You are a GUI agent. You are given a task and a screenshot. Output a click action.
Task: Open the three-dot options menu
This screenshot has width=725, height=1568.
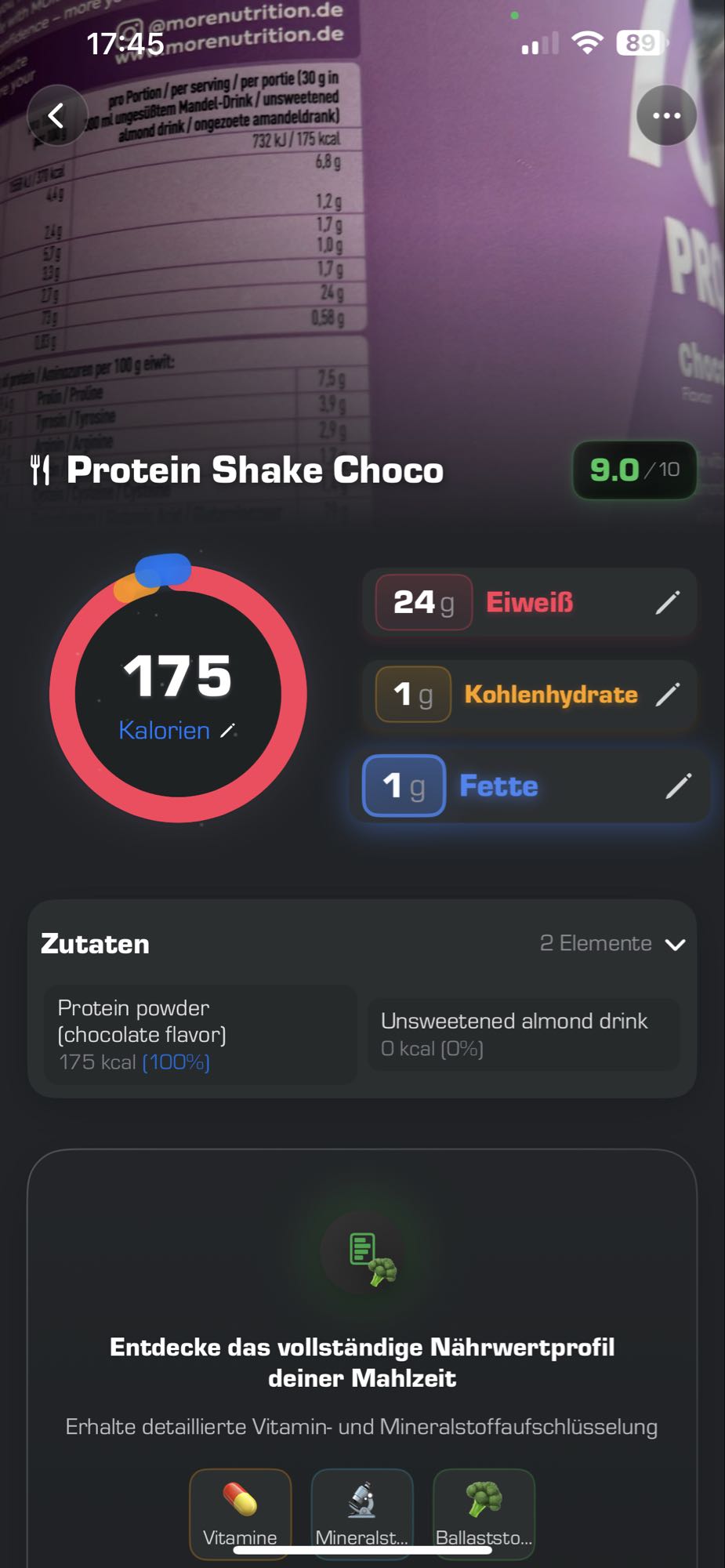click(x=665, y=114)
